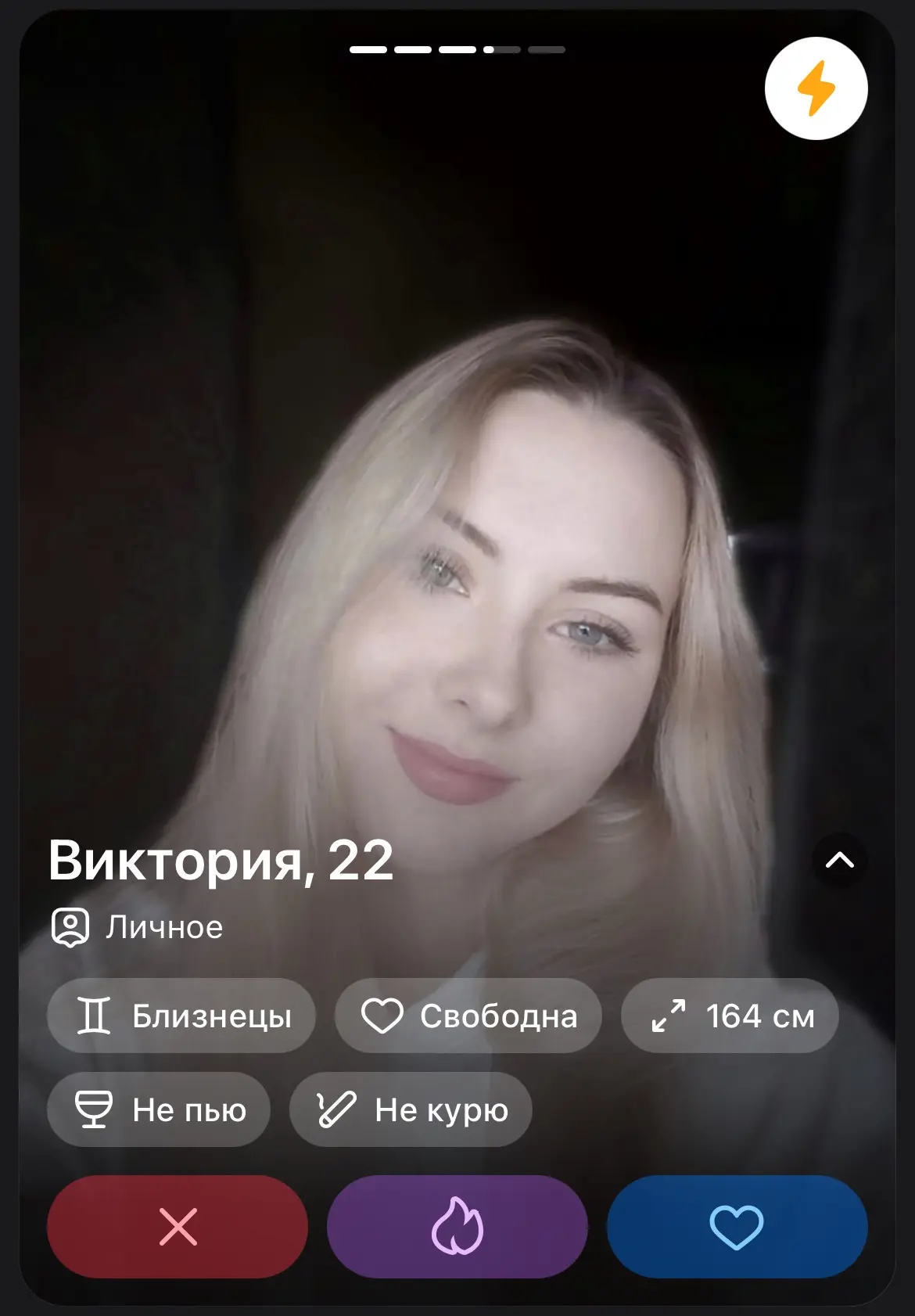Like this profile with the blue heart

[737, 1226]
